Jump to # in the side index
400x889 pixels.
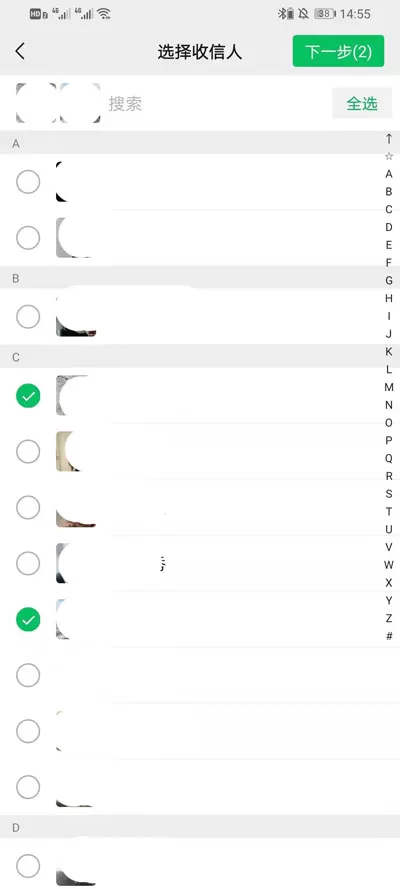(x=389, y=636)
